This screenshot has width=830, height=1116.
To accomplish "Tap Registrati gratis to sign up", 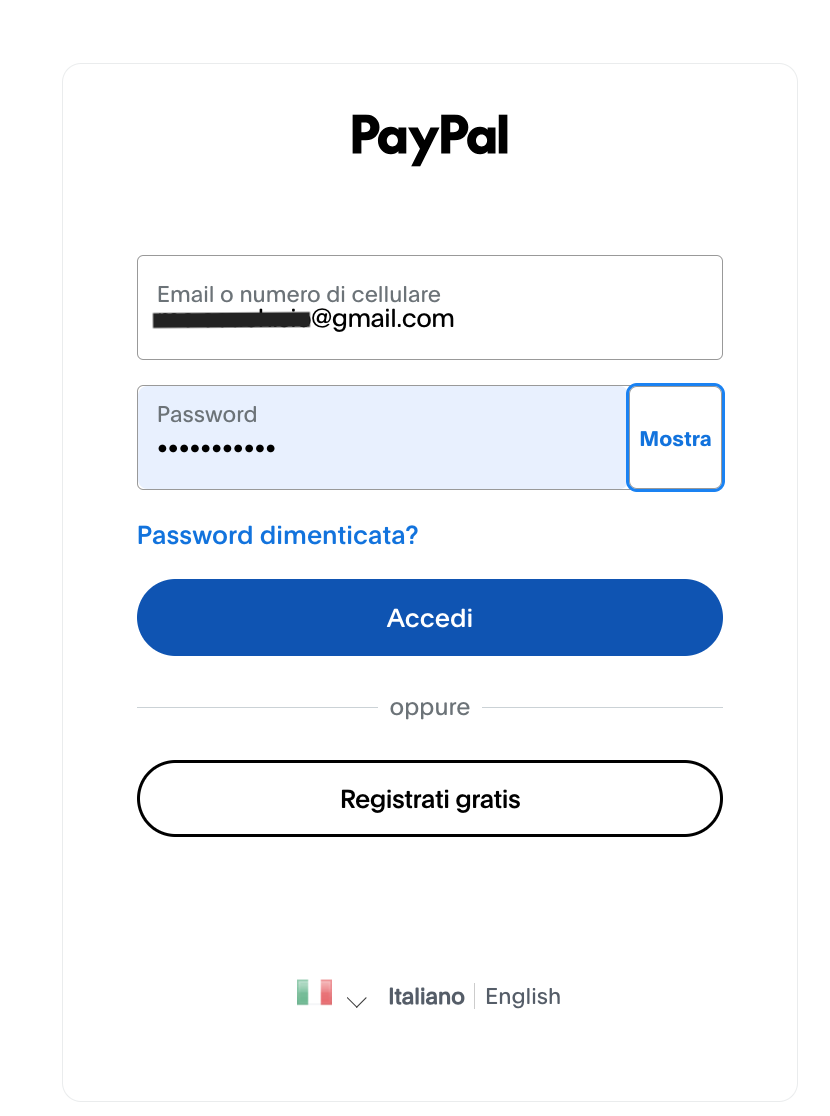I will pyautogui.click(x=429, y=799).
